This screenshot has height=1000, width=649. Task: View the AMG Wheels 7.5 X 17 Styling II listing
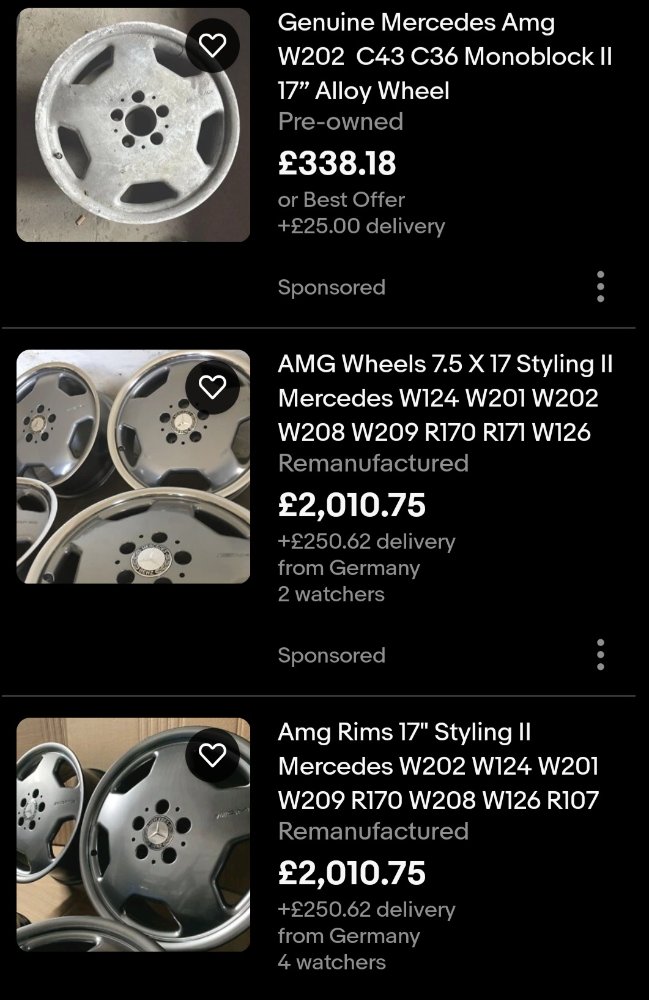(445, 398)
